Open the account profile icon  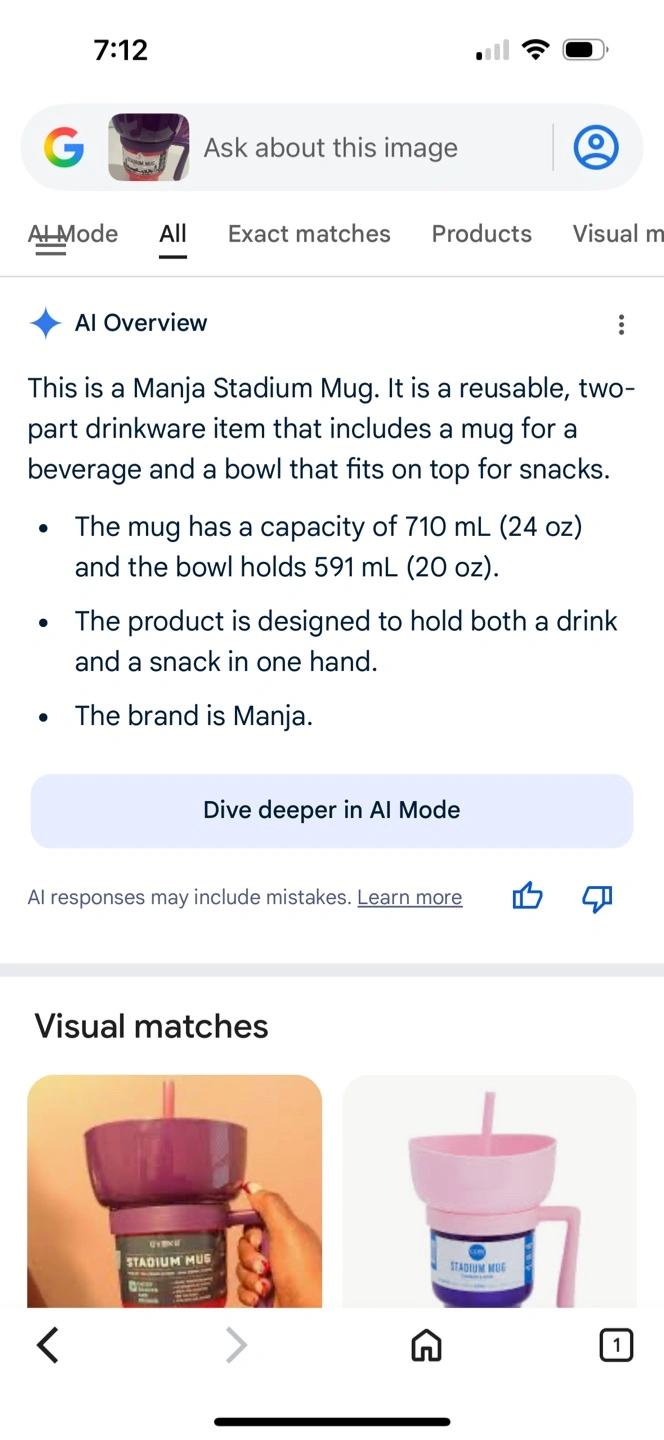coord(596,148)
